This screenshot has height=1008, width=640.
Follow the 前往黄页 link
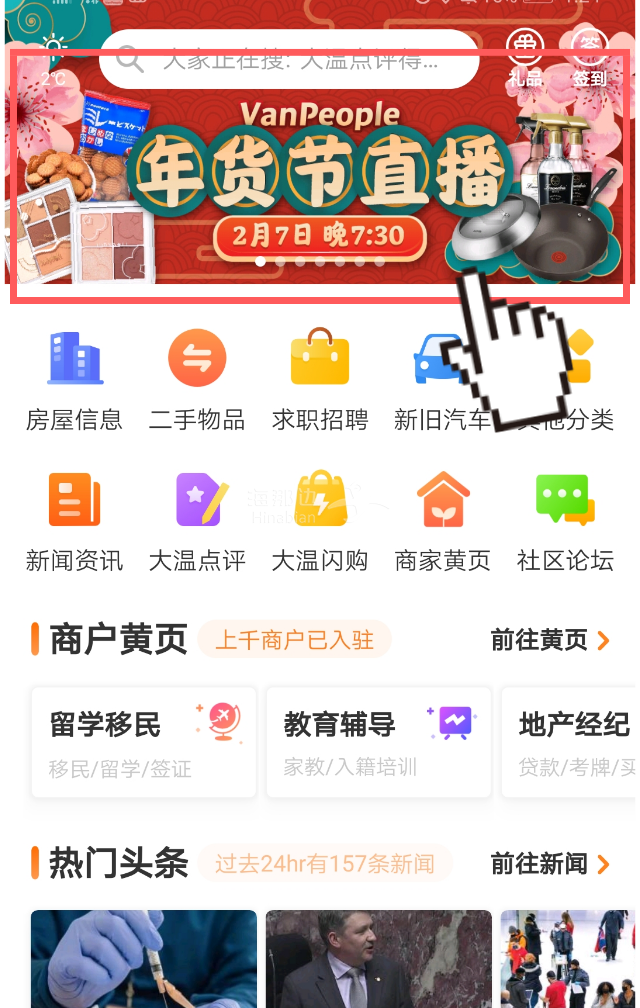[x=550, y=640]
